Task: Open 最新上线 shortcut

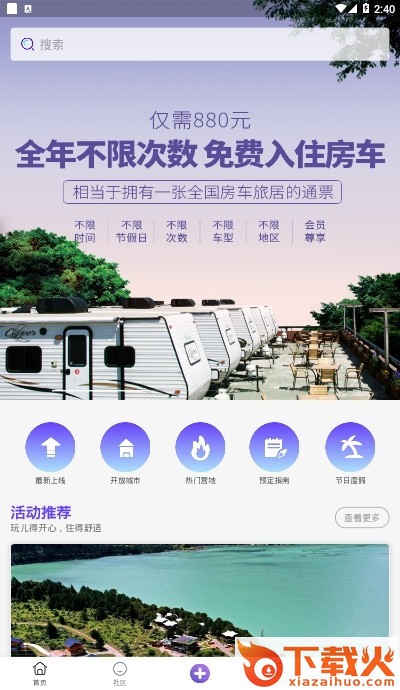Action: [x=50, y=453]
